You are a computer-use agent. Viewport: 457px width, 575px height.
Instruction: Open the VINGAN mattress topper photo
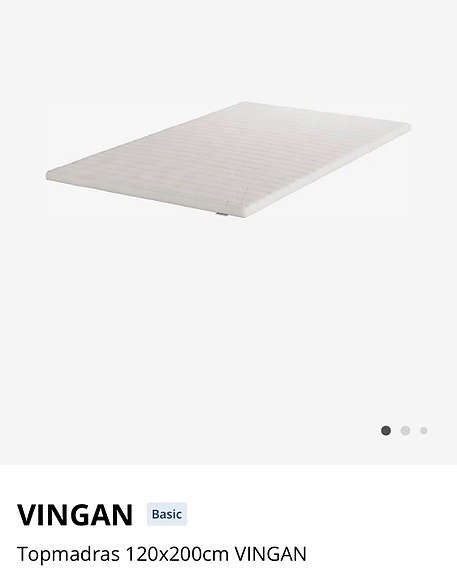point(228,159)
